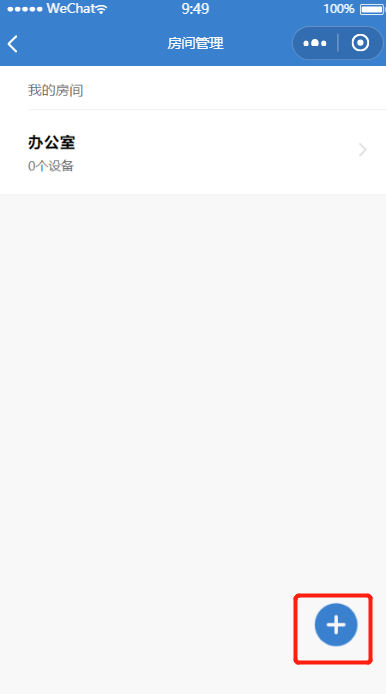Close the mini program via circle icon
The image size is (386, 694).
click(360, 43)
